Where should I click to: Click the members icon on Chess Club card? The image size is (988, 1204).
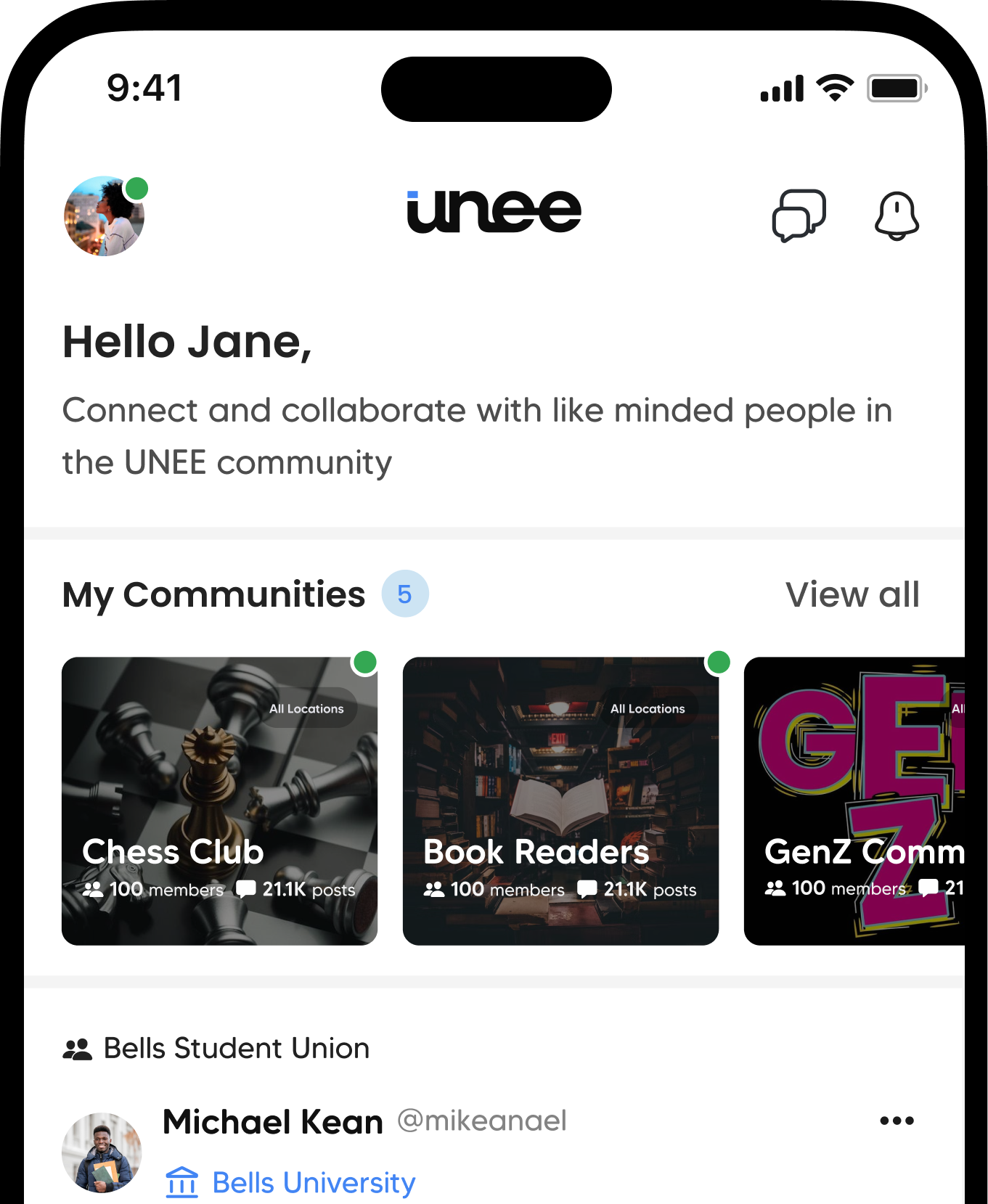93,890
